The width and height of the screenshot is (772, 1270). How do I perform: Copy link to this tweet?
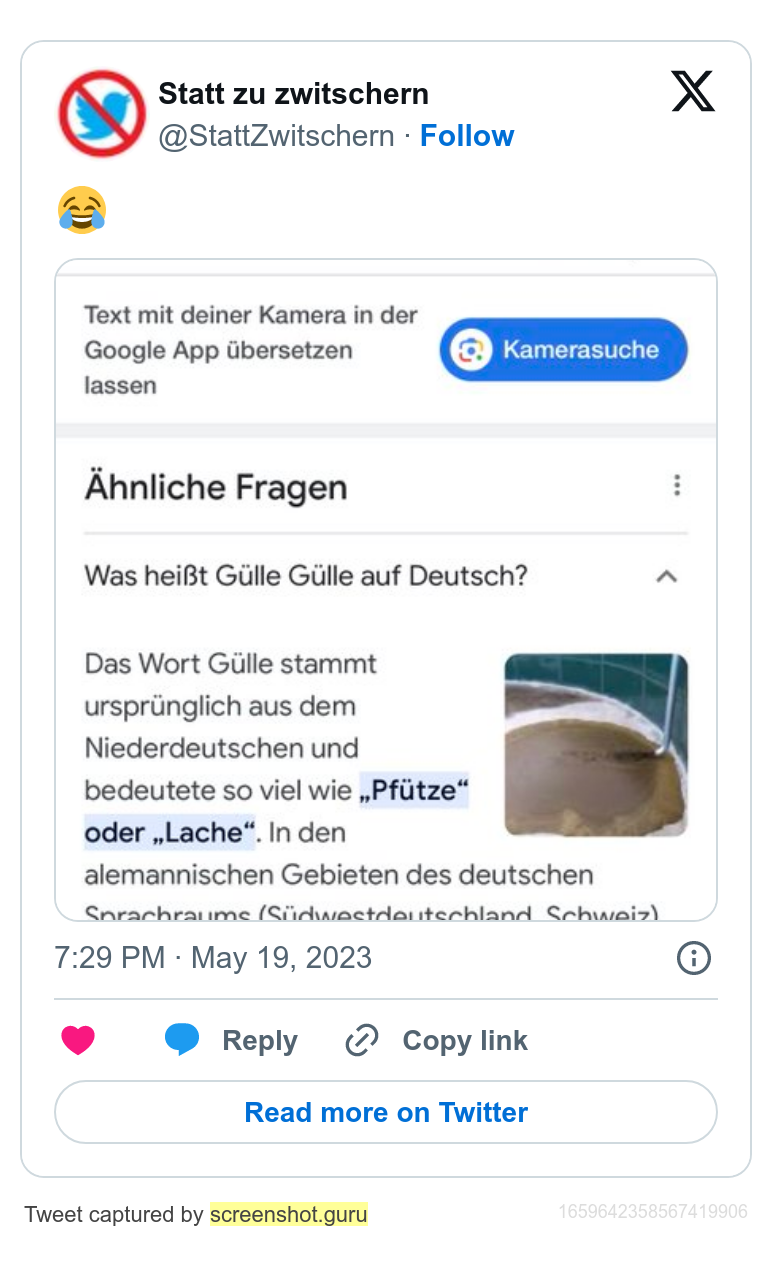pyautogui.click(x=437, y=1041)
